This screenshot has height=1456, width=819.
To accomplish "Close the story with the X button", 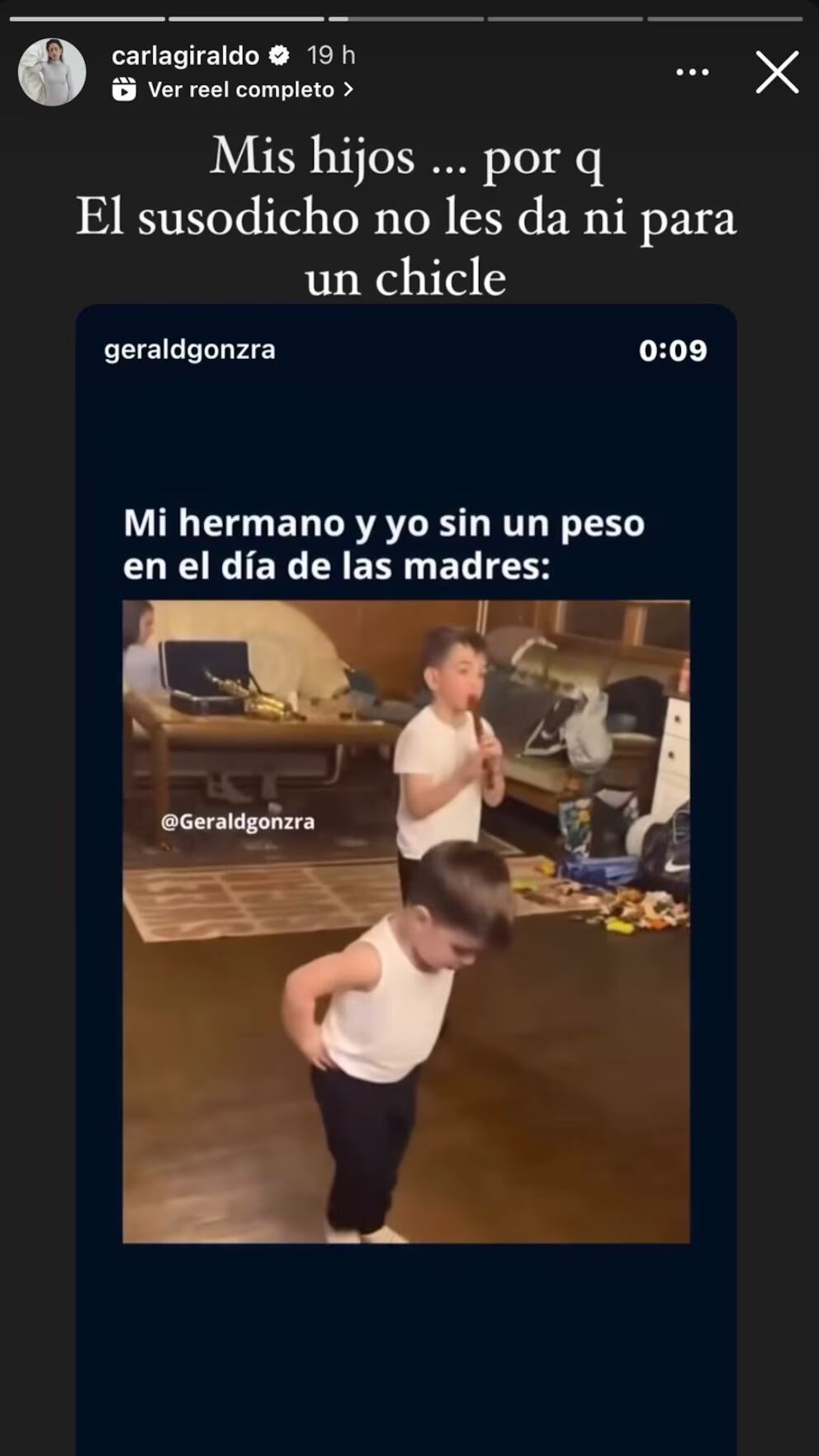I will coord(777,72).
